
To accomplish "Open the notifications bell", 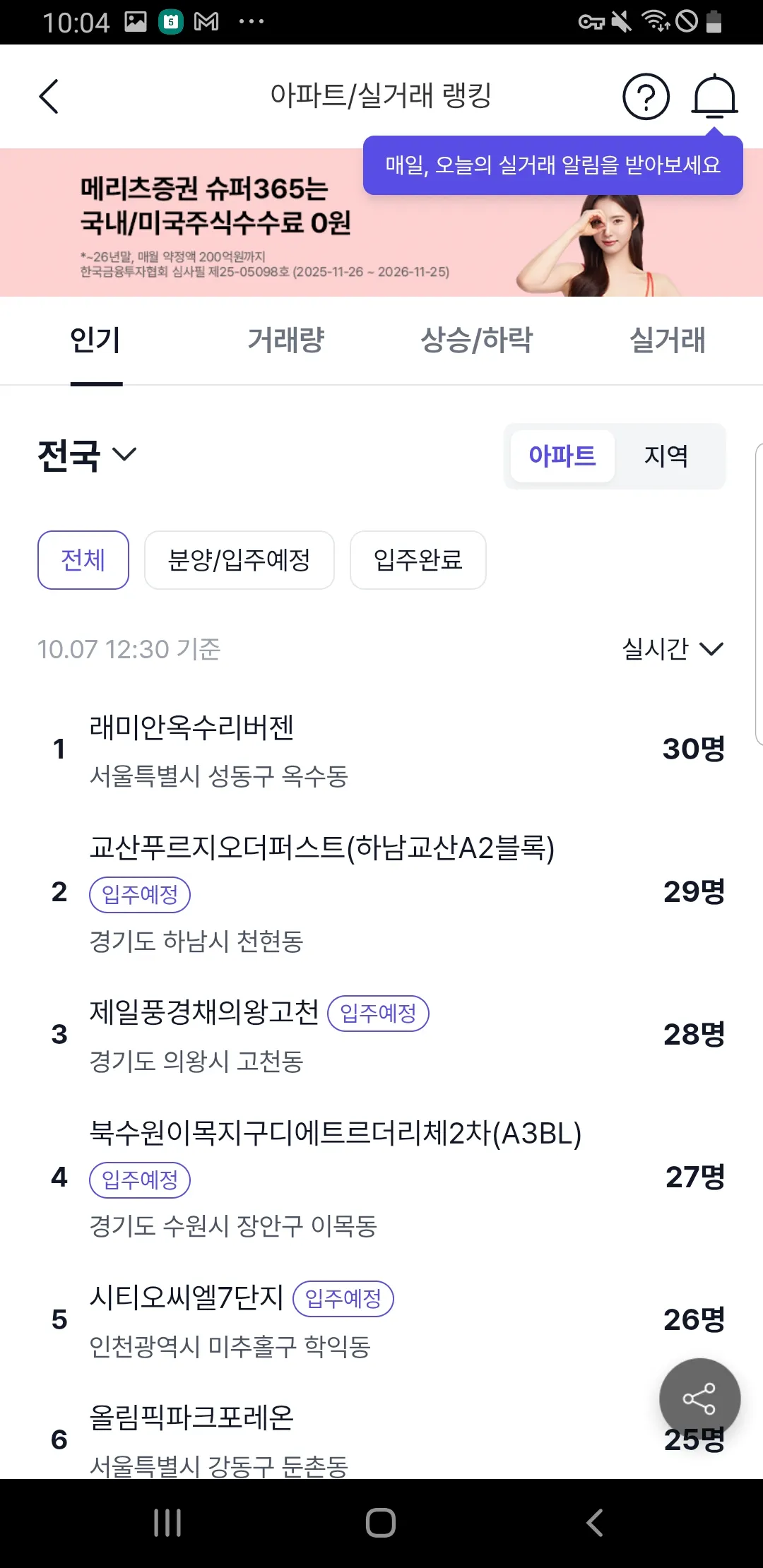I will coord(714,97).
